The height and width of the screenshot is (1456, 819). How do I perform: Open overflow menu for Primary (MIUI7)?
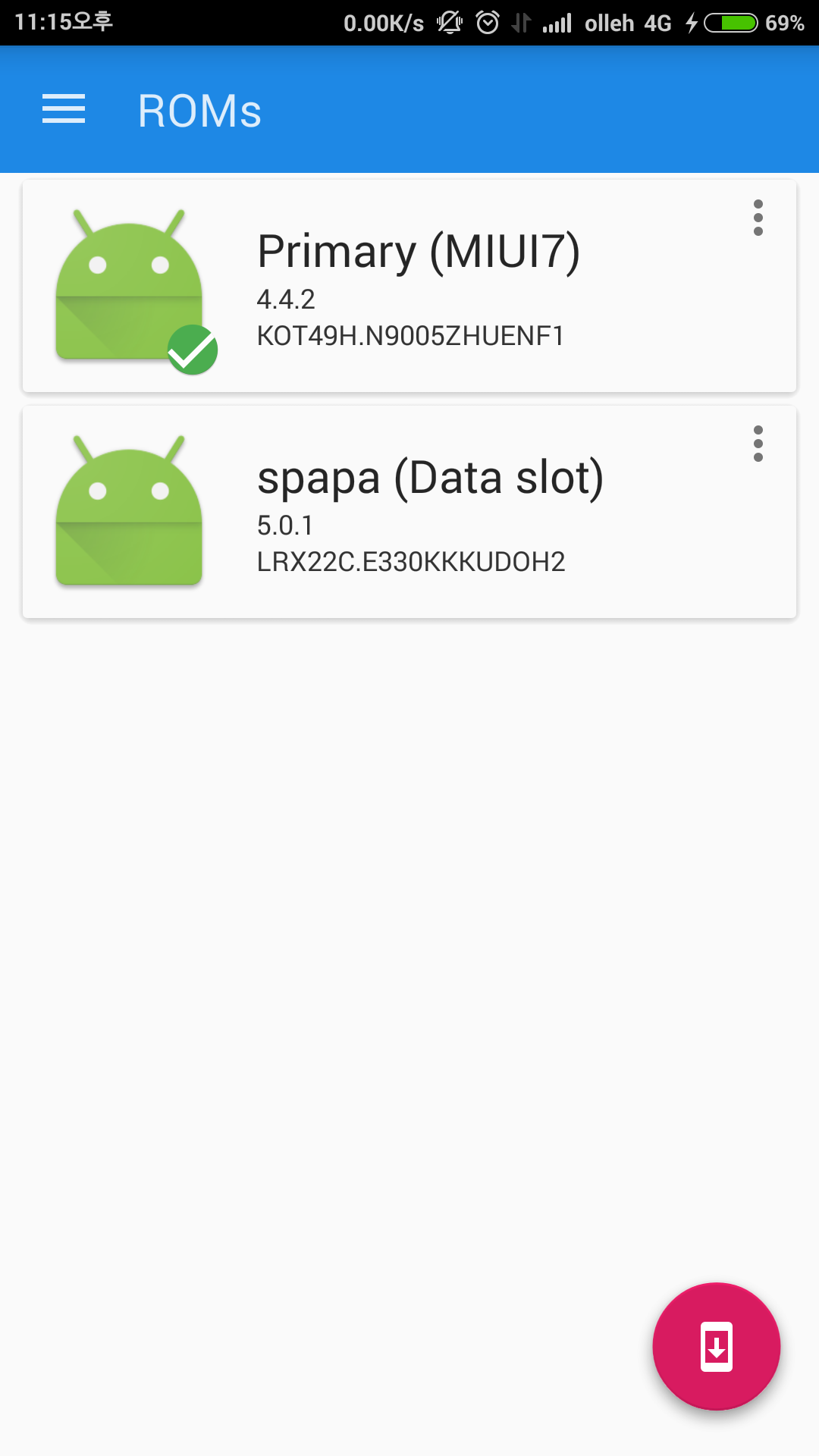coord(758,218)
